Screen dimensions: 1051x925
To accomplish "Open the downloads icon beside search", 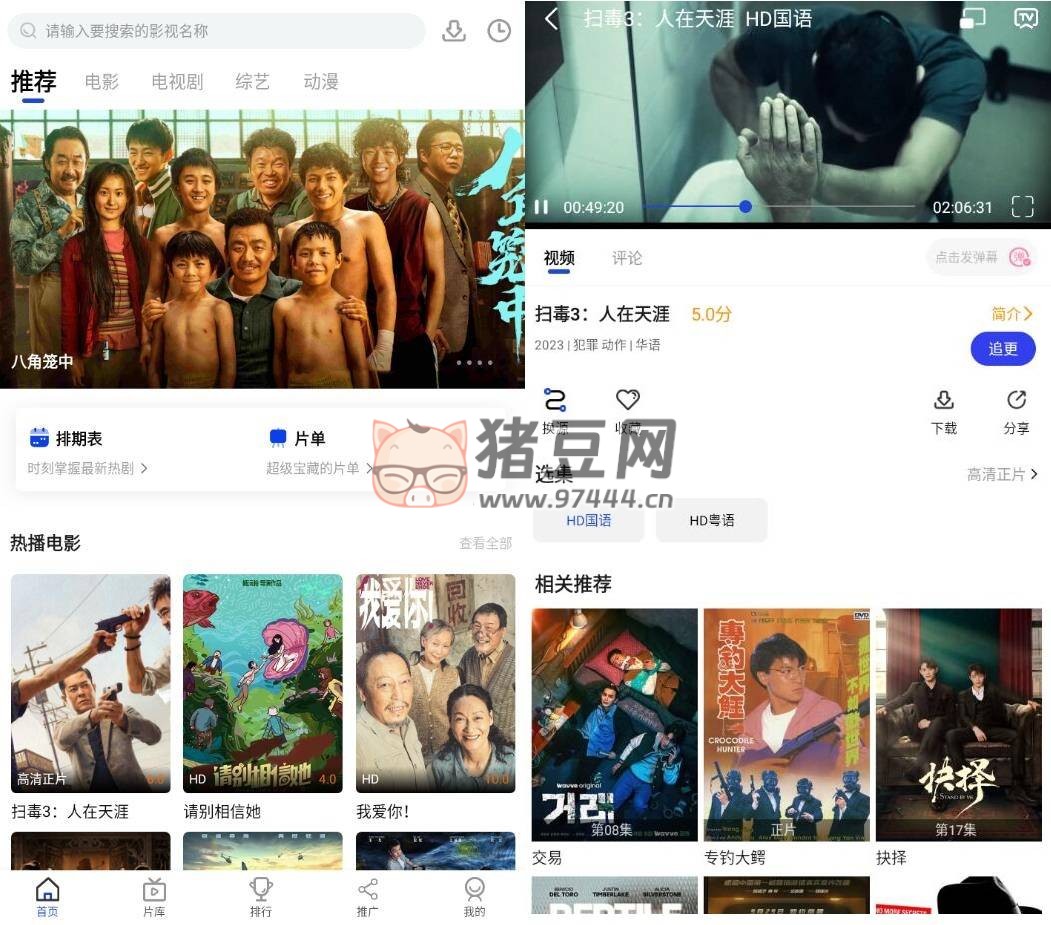I will point(454,31).
